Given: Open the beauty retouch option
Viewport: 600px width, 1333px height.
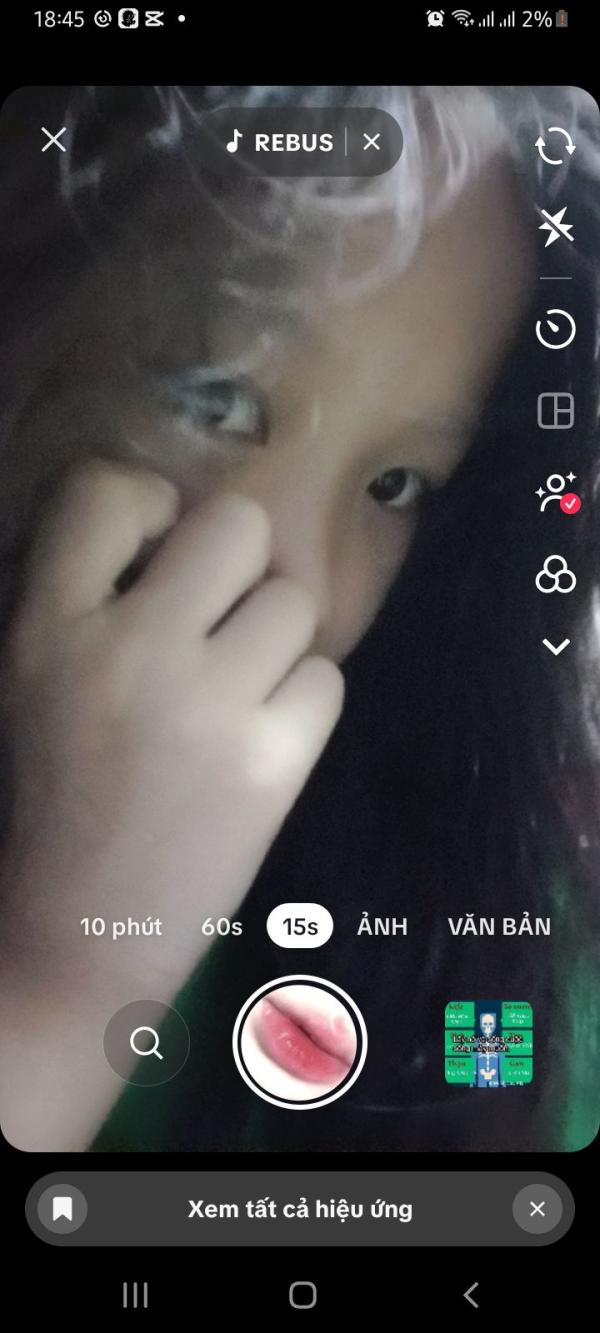Looking at the screenshot, I should point(555,493).
